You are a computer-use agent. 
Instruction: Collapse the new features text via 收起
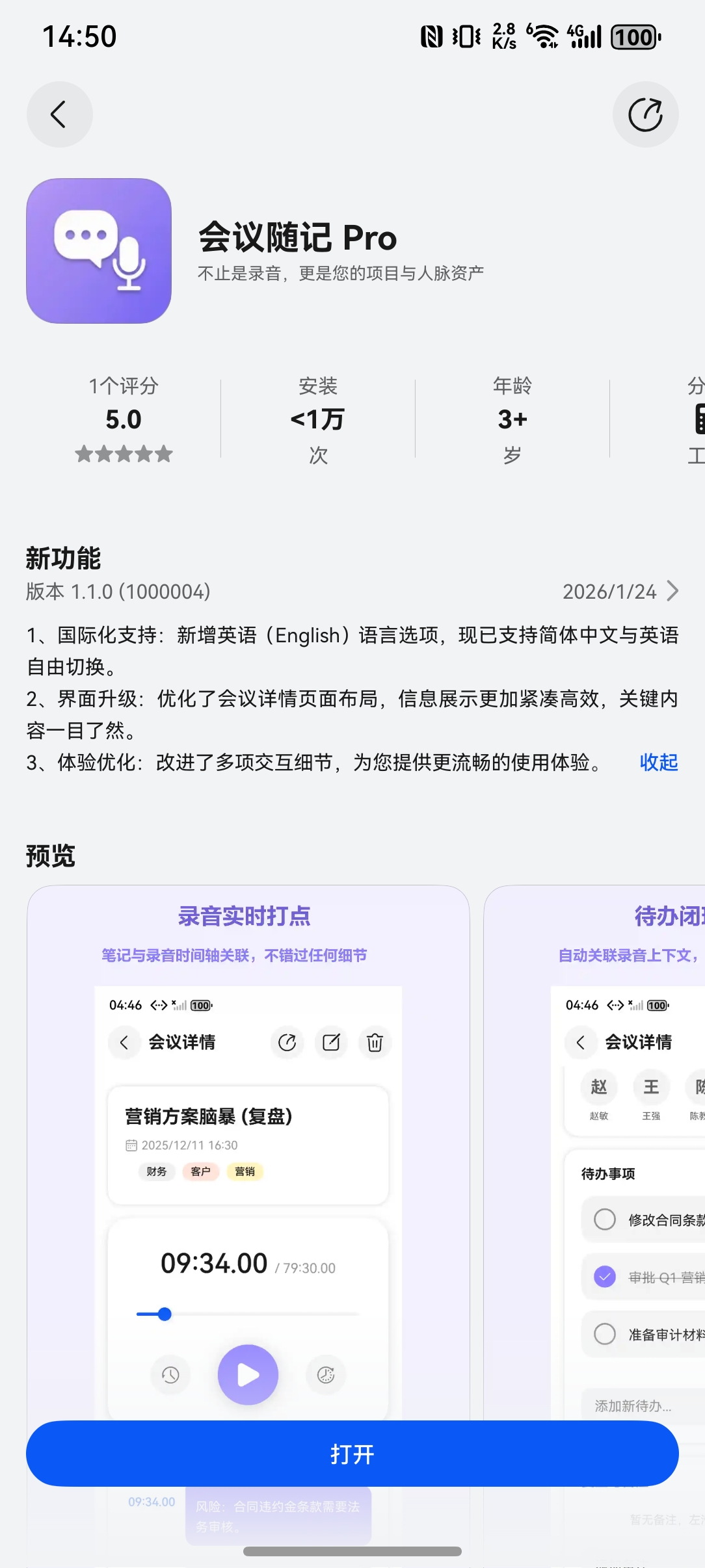point(658,762)
